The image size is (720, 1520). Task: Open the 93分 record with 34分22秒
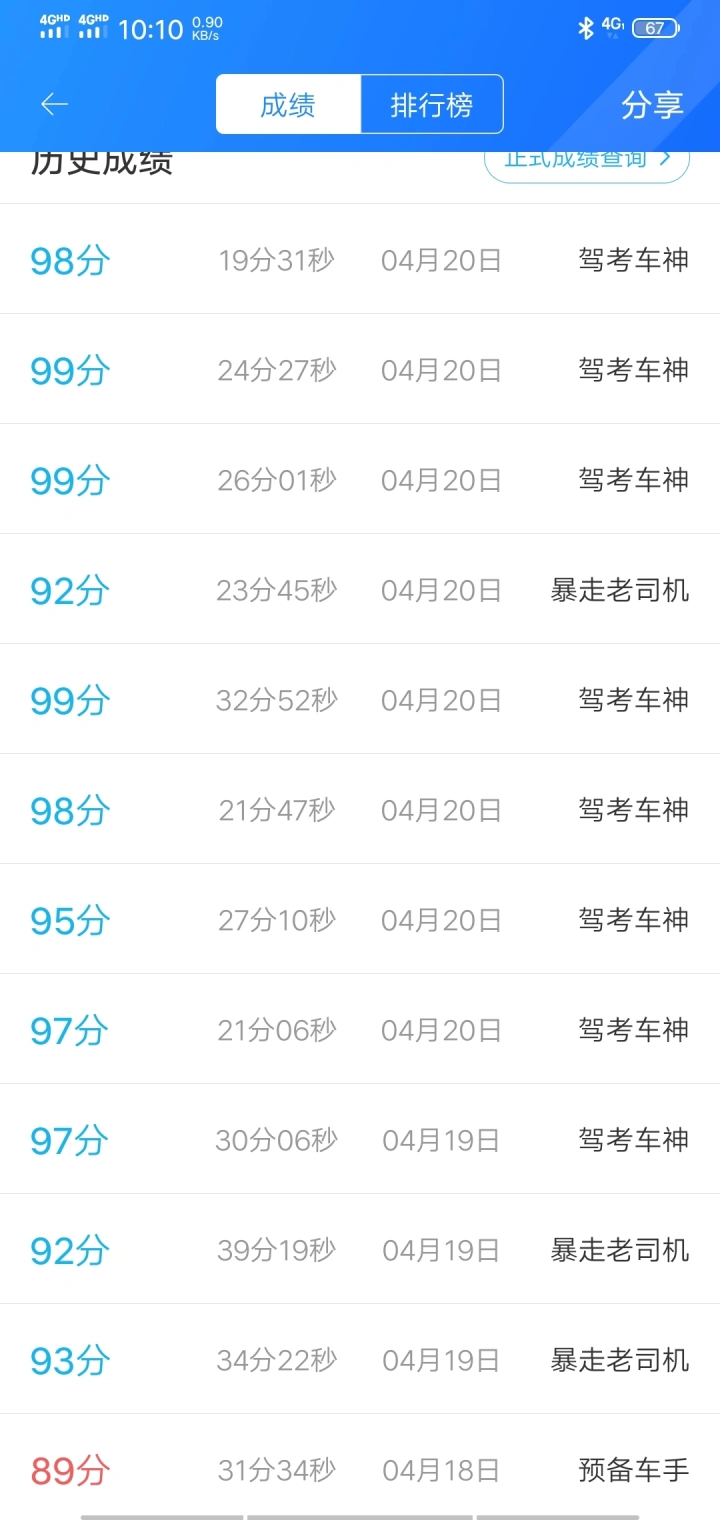point(360,1360)
